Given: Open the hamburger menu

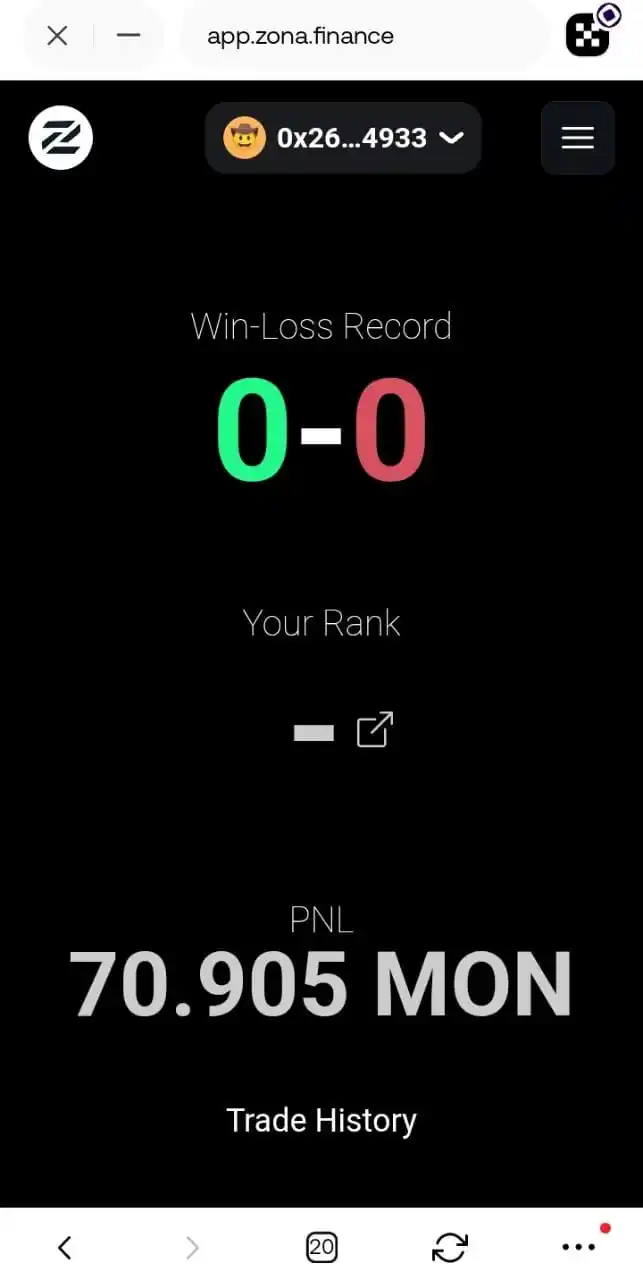Looking at the screenshot, I should click(577, 138).
